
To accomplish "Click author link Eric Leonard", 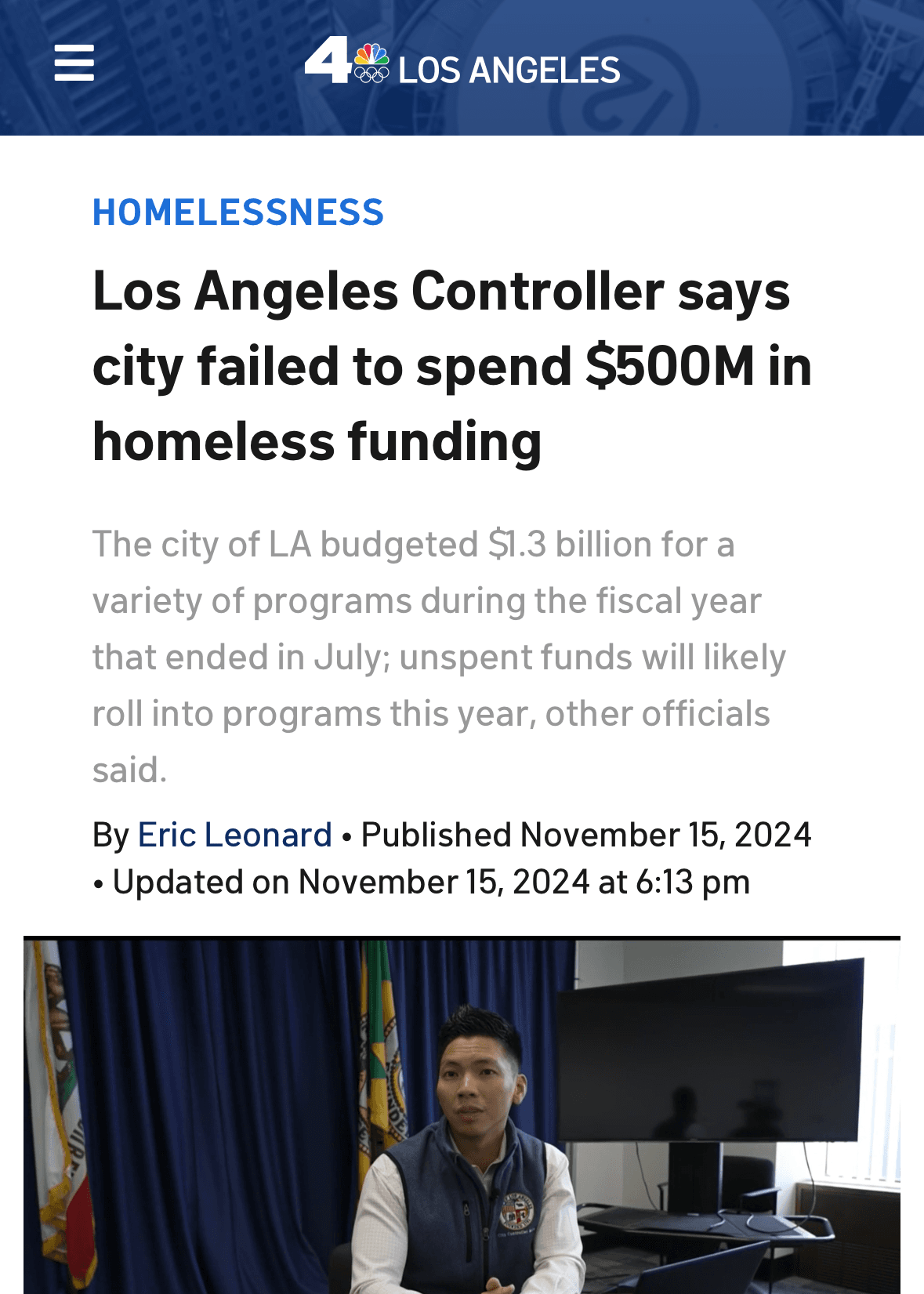I will click(x=234, y=834).
